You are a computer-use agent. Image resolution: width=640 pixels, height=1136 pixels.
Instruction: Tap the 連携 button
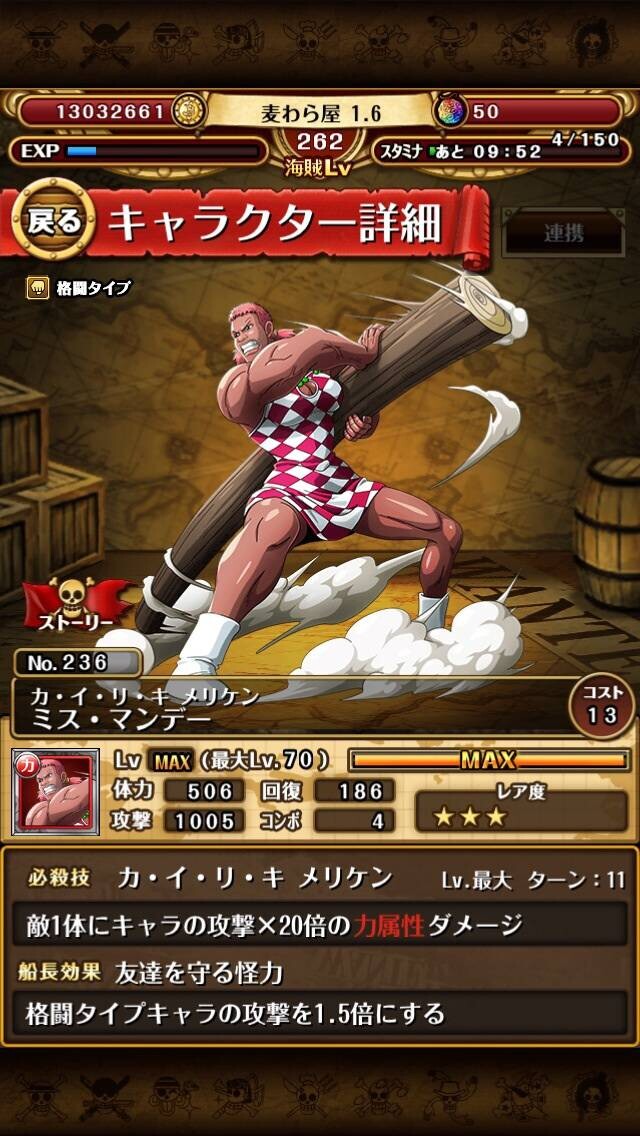(x=564, y=233)
